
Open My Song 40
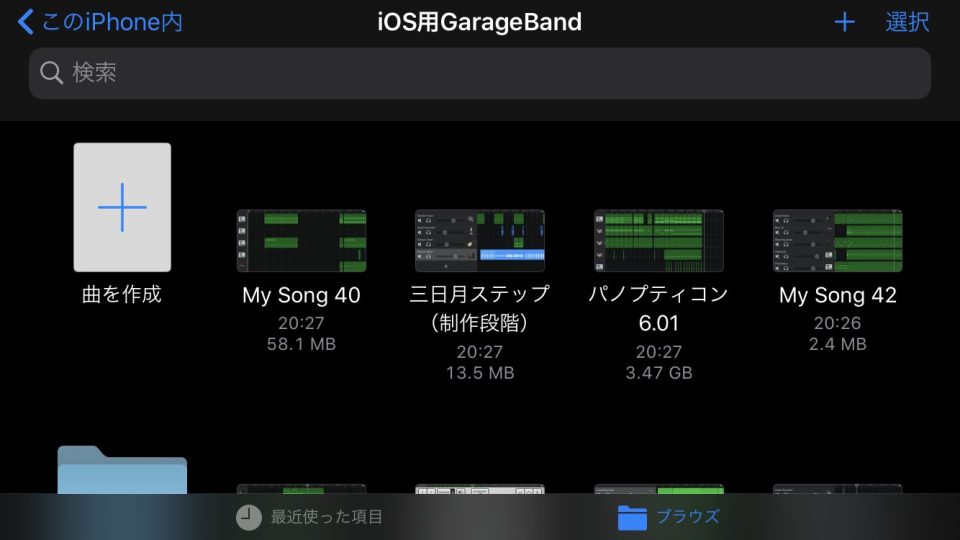301,241
